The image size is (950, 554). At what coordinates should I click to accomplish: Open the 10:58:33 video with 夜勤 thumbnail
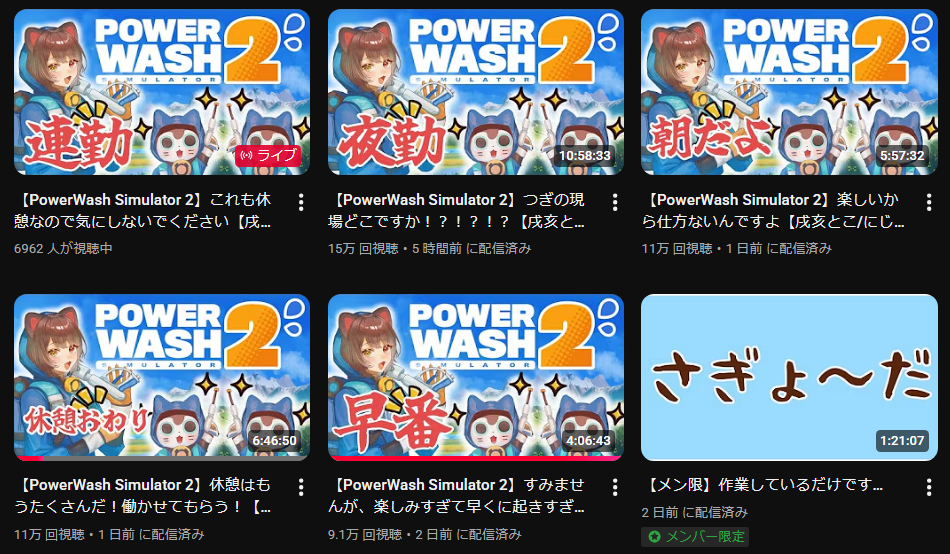pyautogui.click(x=476, y=92)
